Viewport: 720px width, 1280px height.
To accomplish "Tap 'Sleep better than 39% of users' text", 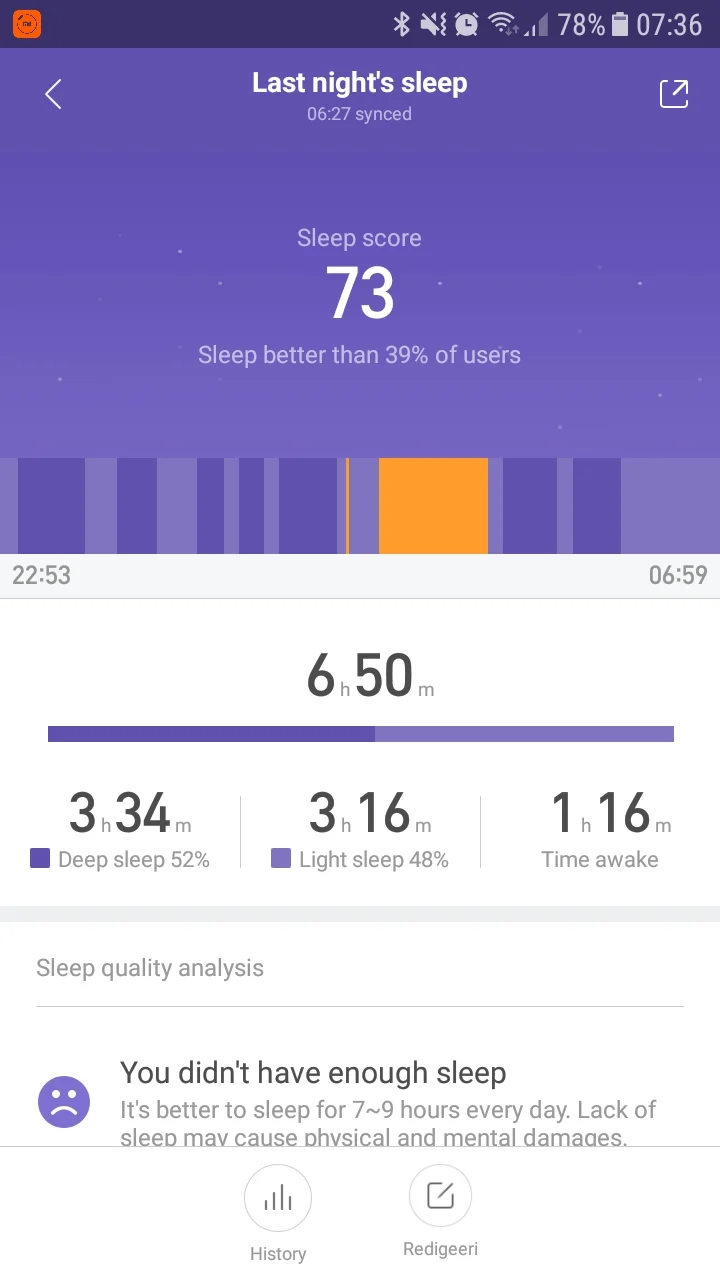I will click(359, 355).
